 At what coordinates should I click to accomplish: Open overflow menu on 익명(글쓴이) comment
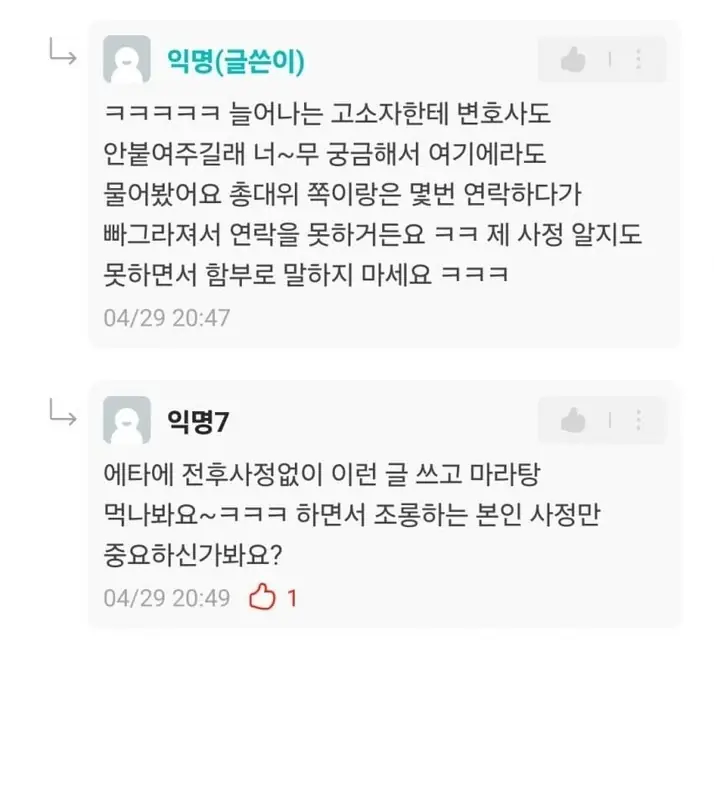click(639, 60)
